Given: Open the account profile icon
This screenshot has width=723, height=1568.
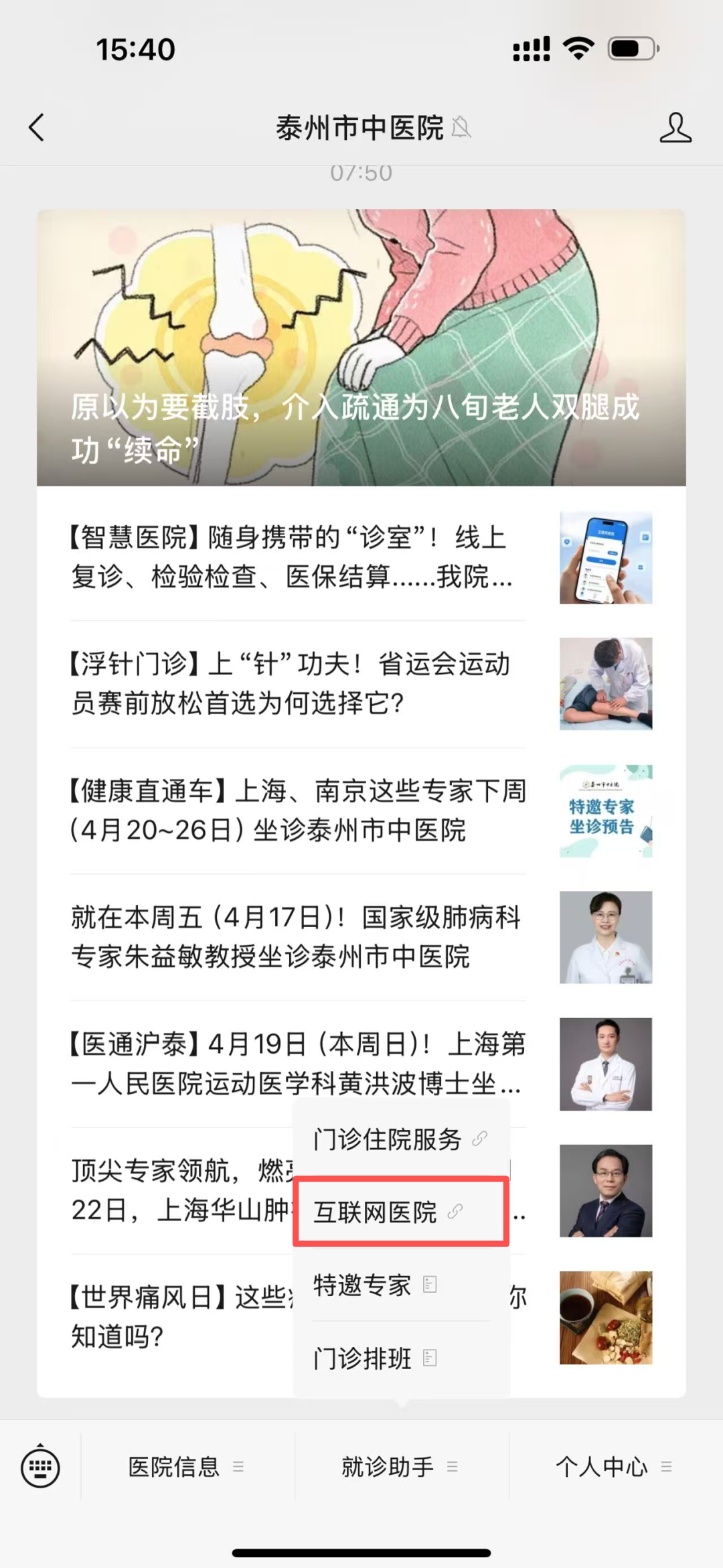Looking at the screenshot, I should 675,127.
